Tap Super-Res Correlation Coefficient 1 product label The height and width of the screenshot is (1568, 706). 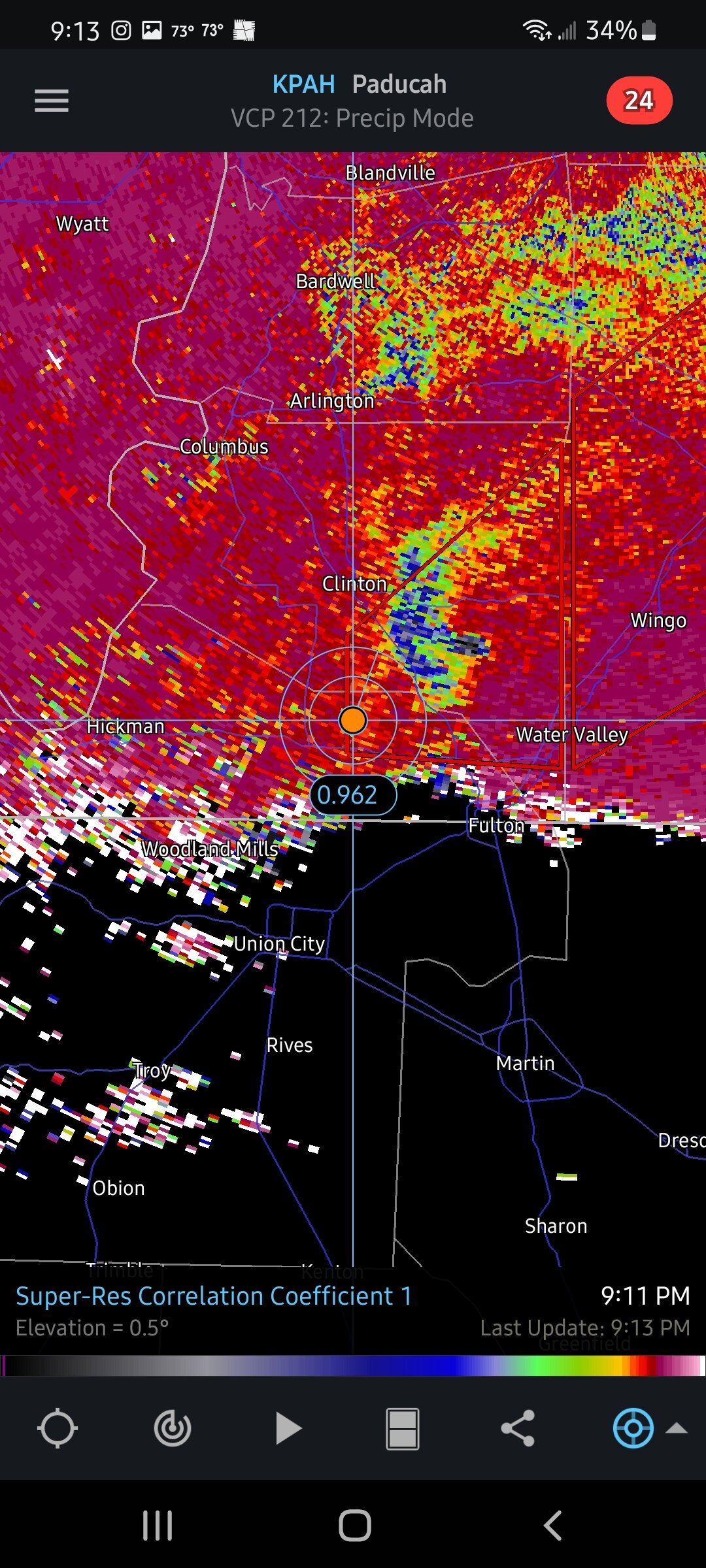pyautogui.click(x=214, y=1296)
